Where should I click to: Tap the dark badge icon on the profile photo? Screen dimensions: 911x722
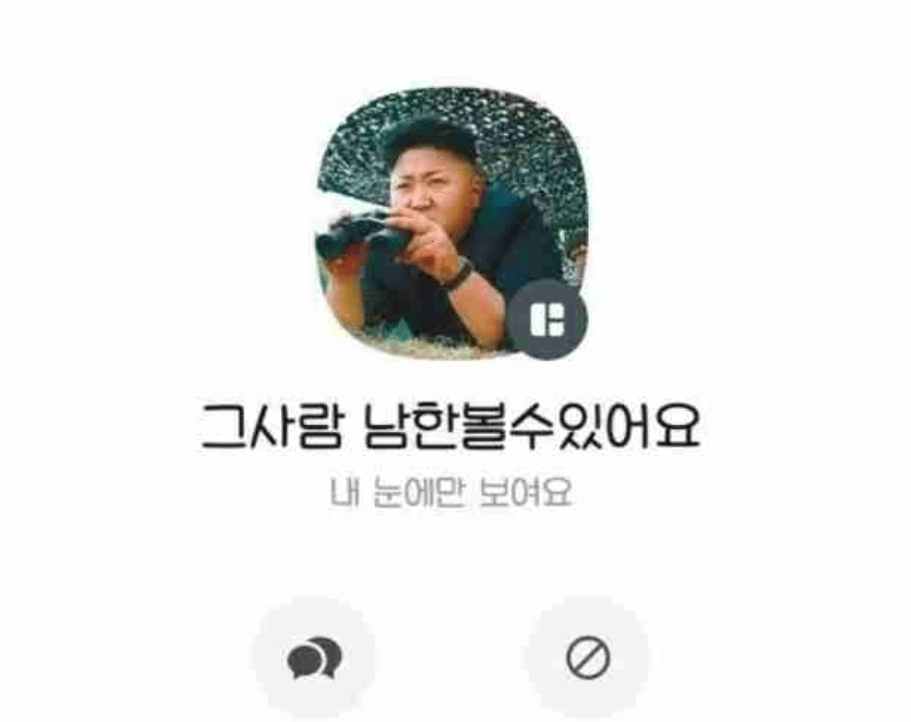549,320
